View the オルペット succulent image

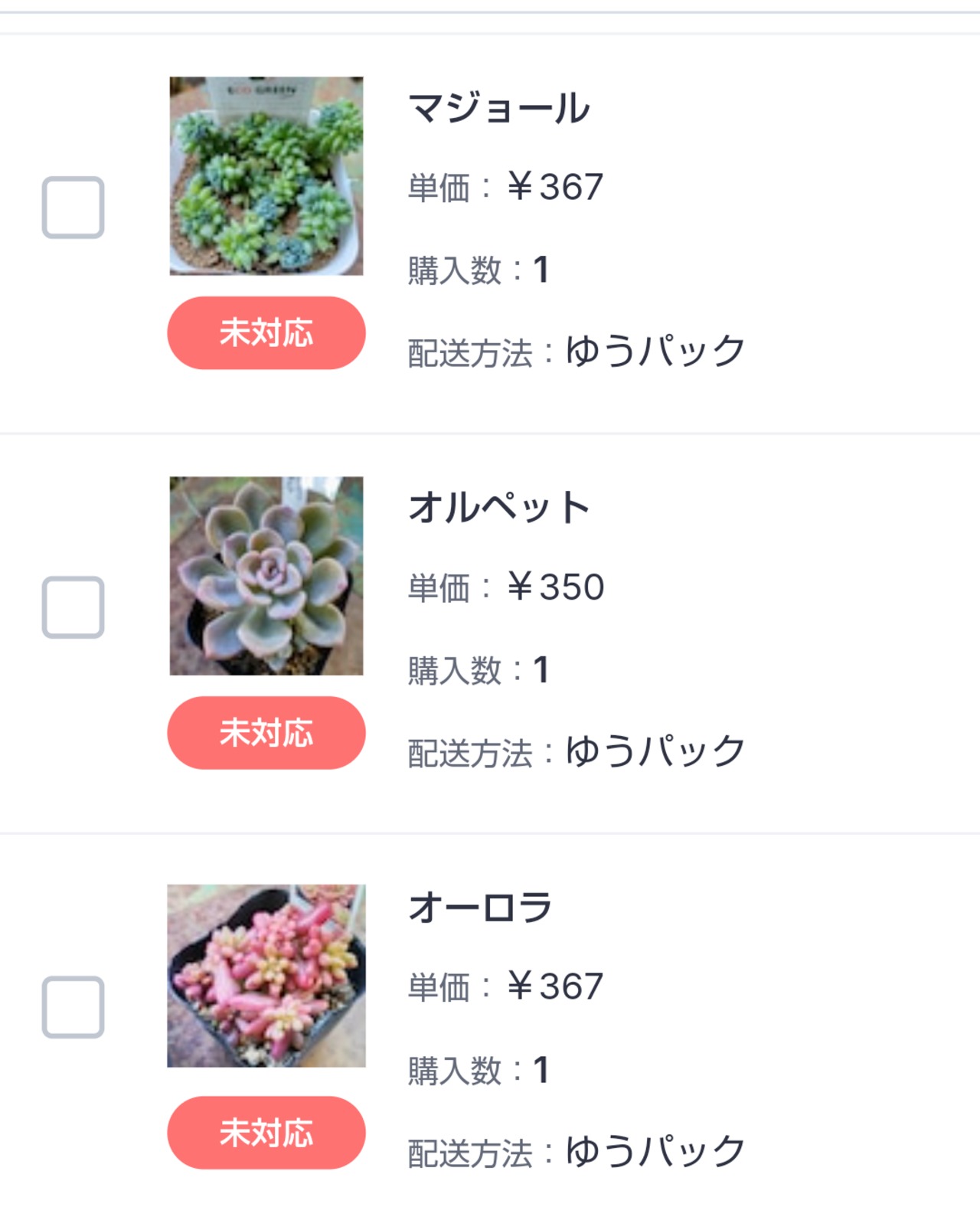266,576
